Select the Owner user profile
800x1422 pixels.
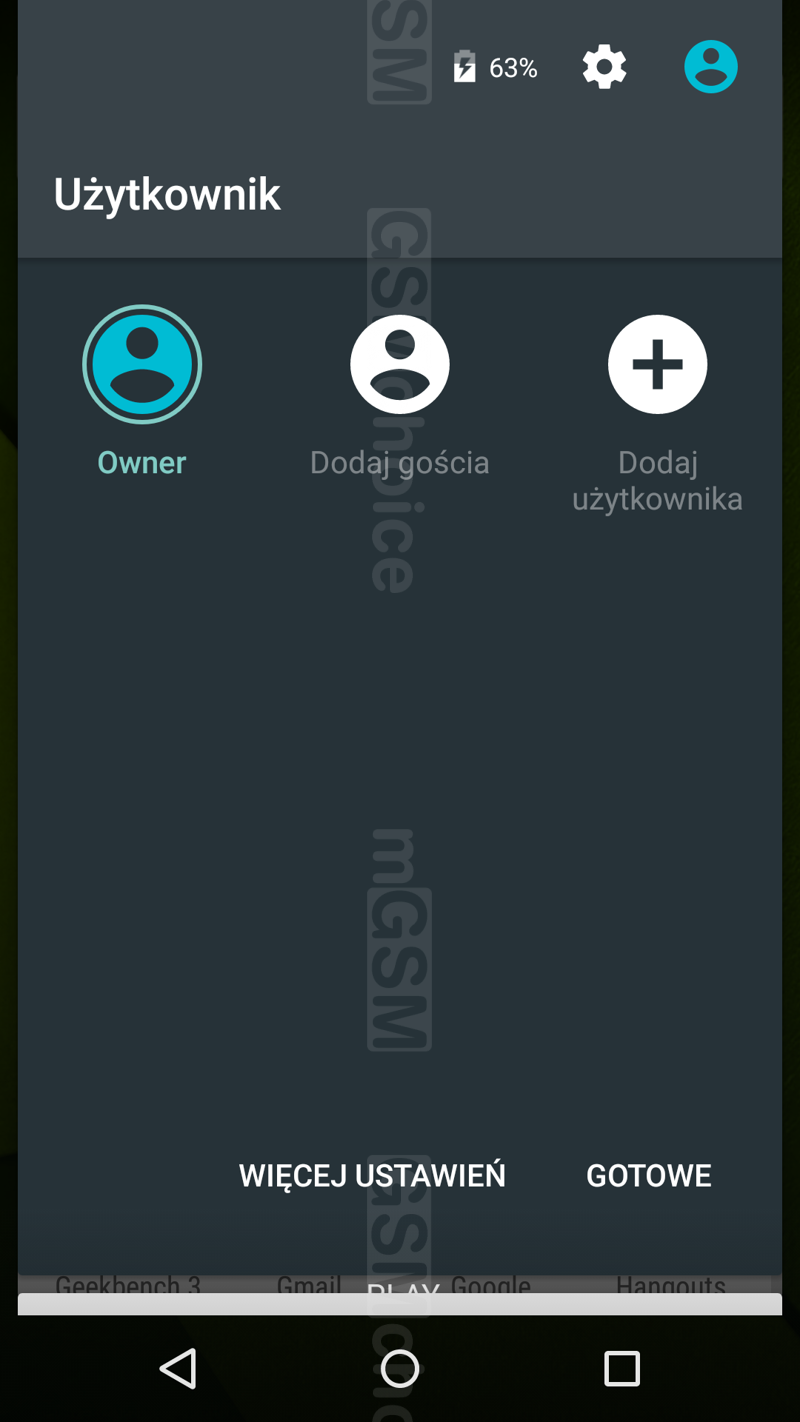tap(142, 392)
